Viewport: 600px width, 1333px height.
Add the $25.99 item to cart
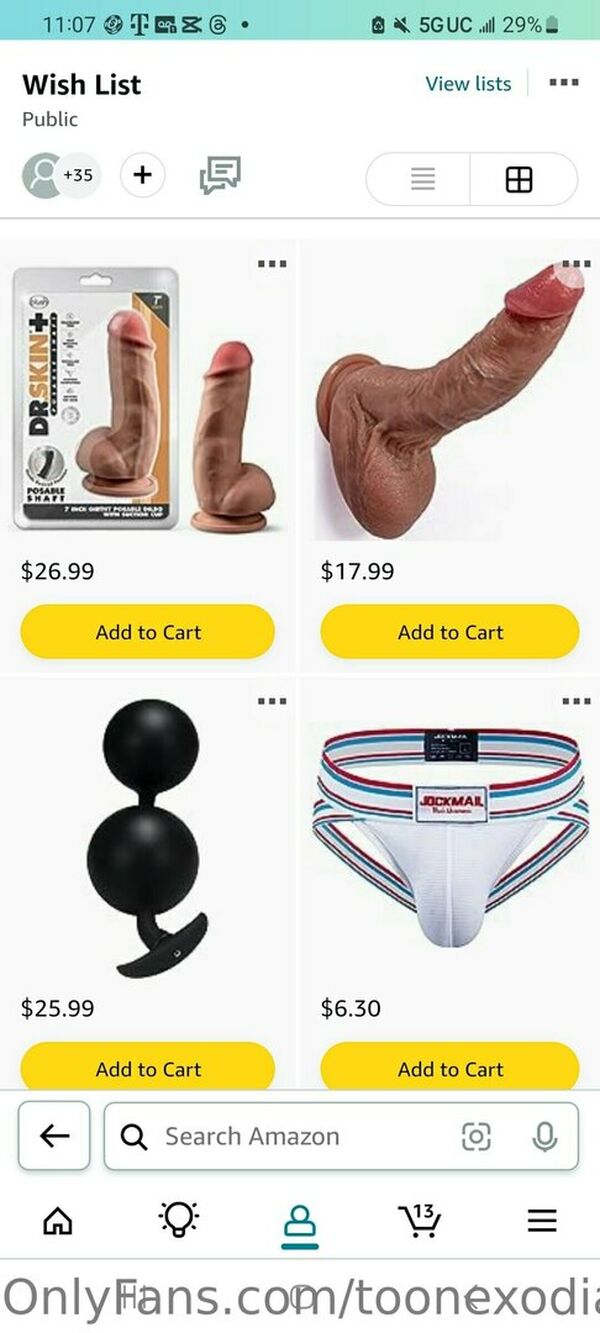pos(148,1068)
